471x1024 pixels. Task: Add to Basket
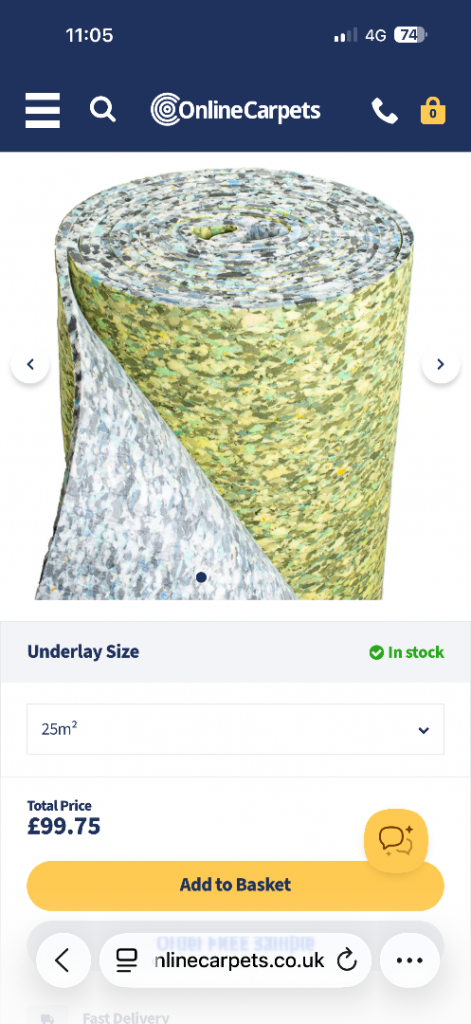tap(235, 886)
